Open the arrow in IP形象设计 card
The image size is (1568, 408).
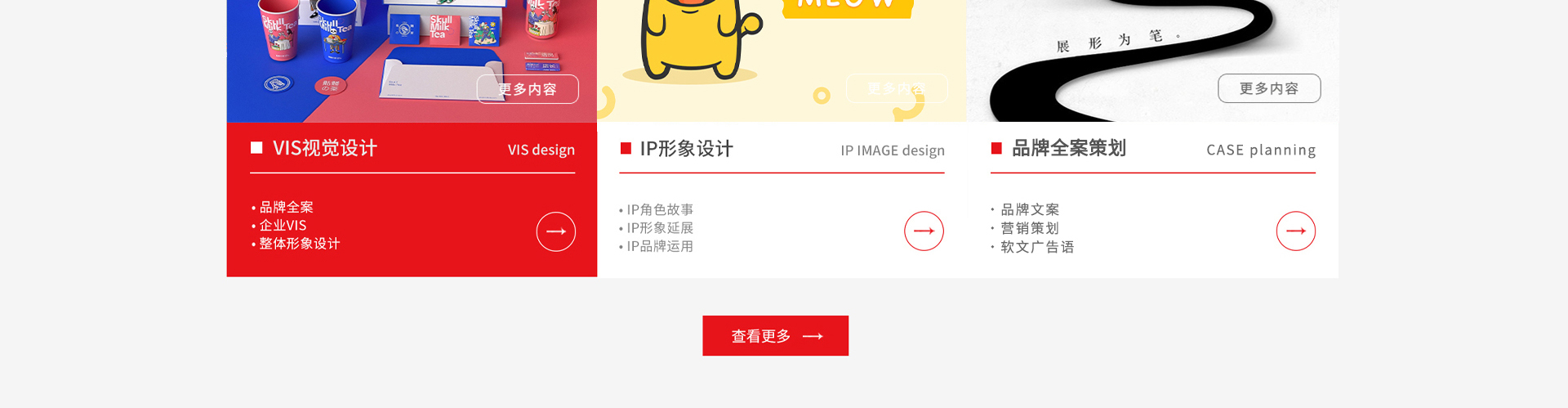[x=924, y=231]
